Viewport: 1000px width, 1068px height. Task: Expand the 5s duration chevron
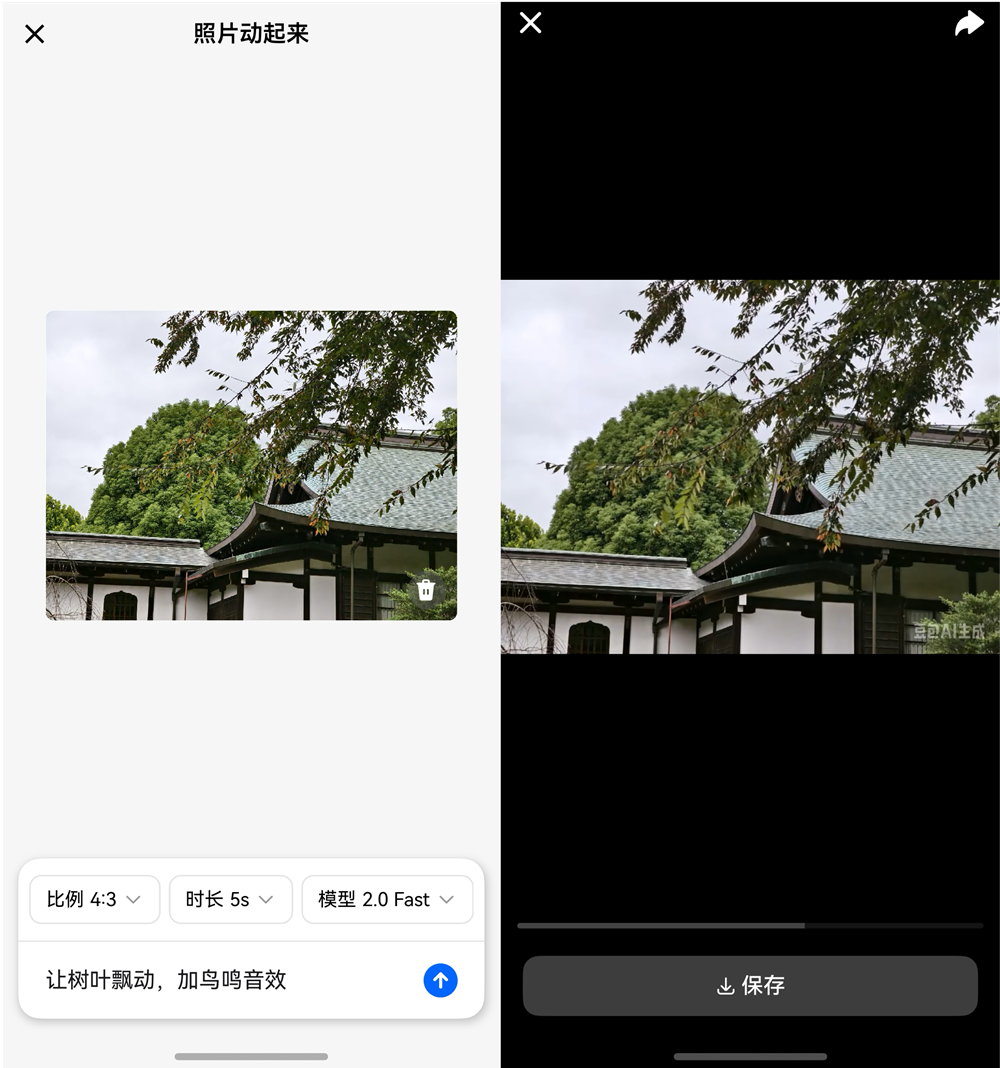point(268,900)
